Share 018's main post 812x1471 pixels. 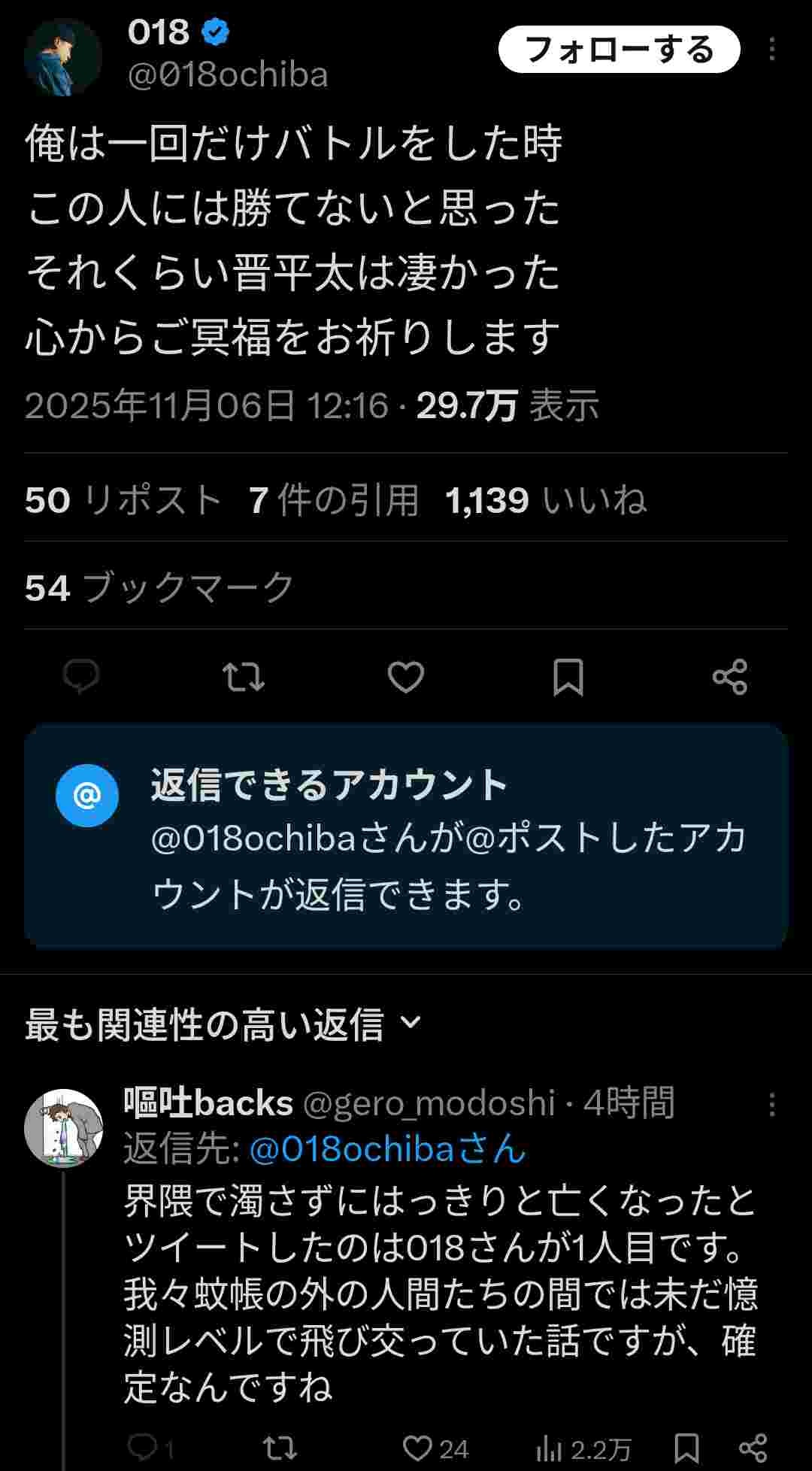(x=730, y=676)
